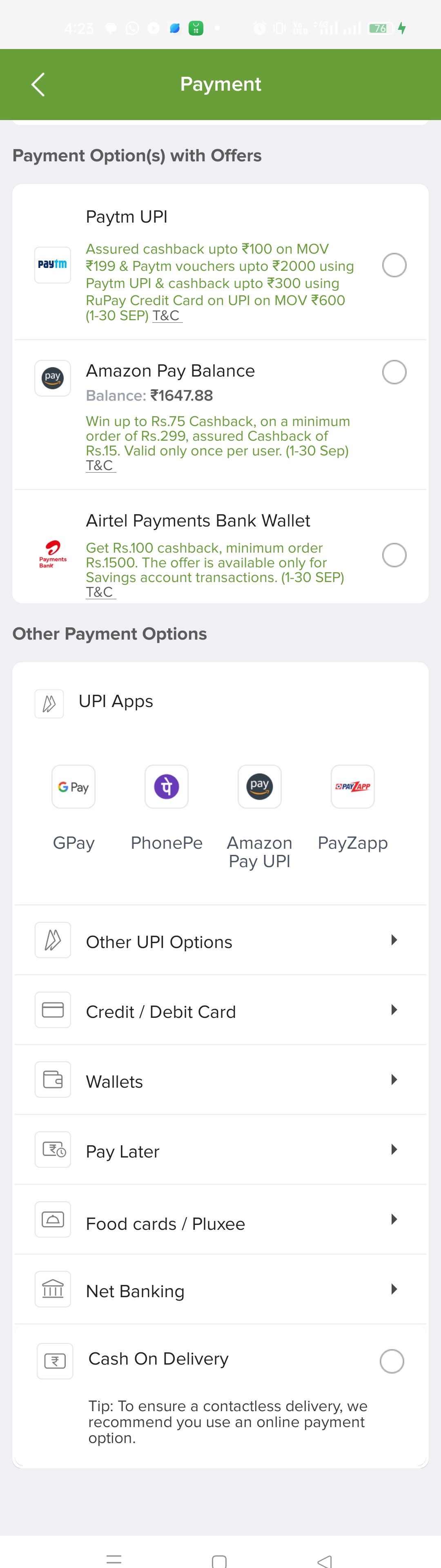
Task: Open Food cards / Pluxee
Action: 220,1223
